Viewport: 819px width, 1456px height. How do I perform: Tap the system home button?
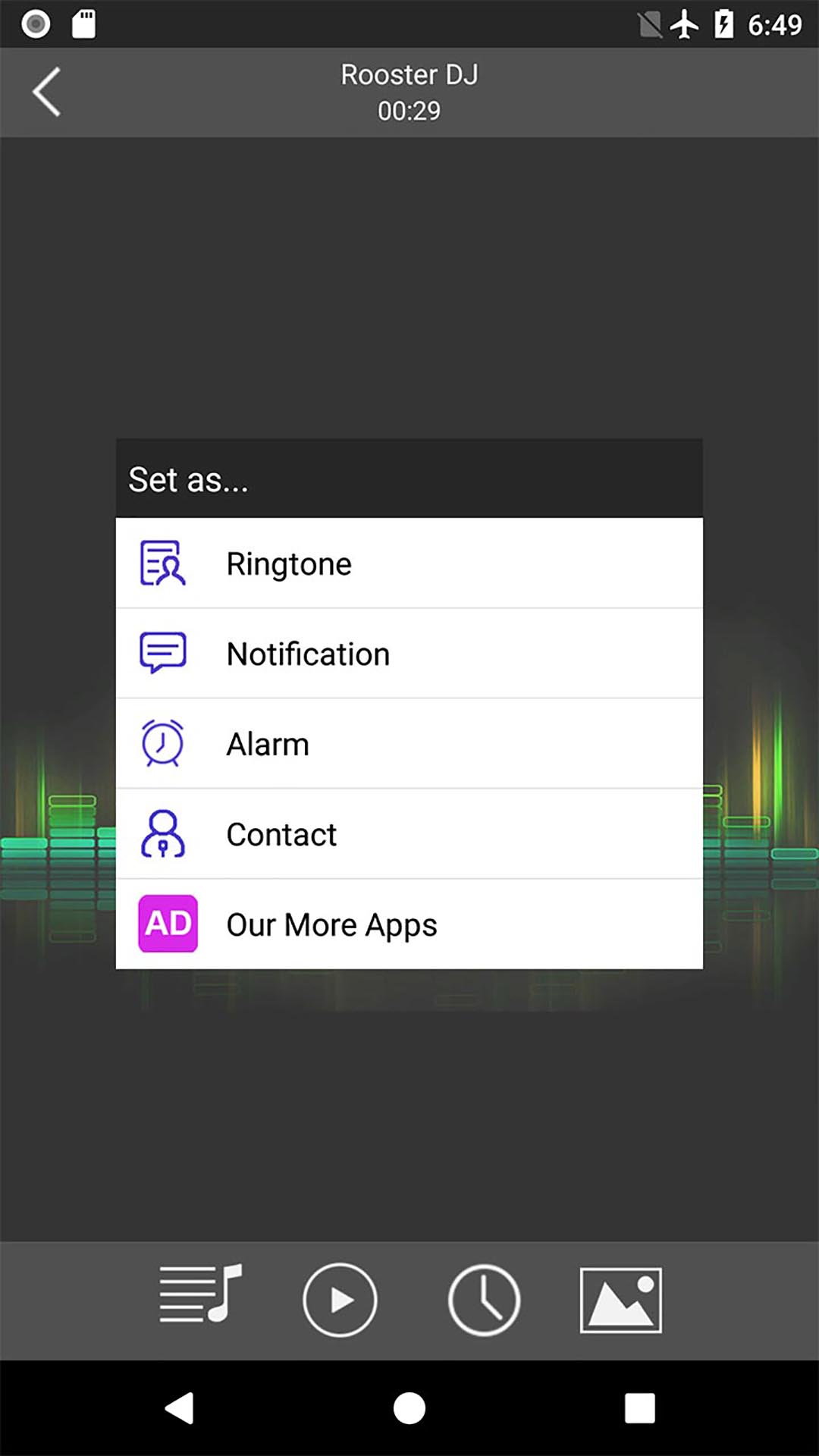tap(409, 1408)
